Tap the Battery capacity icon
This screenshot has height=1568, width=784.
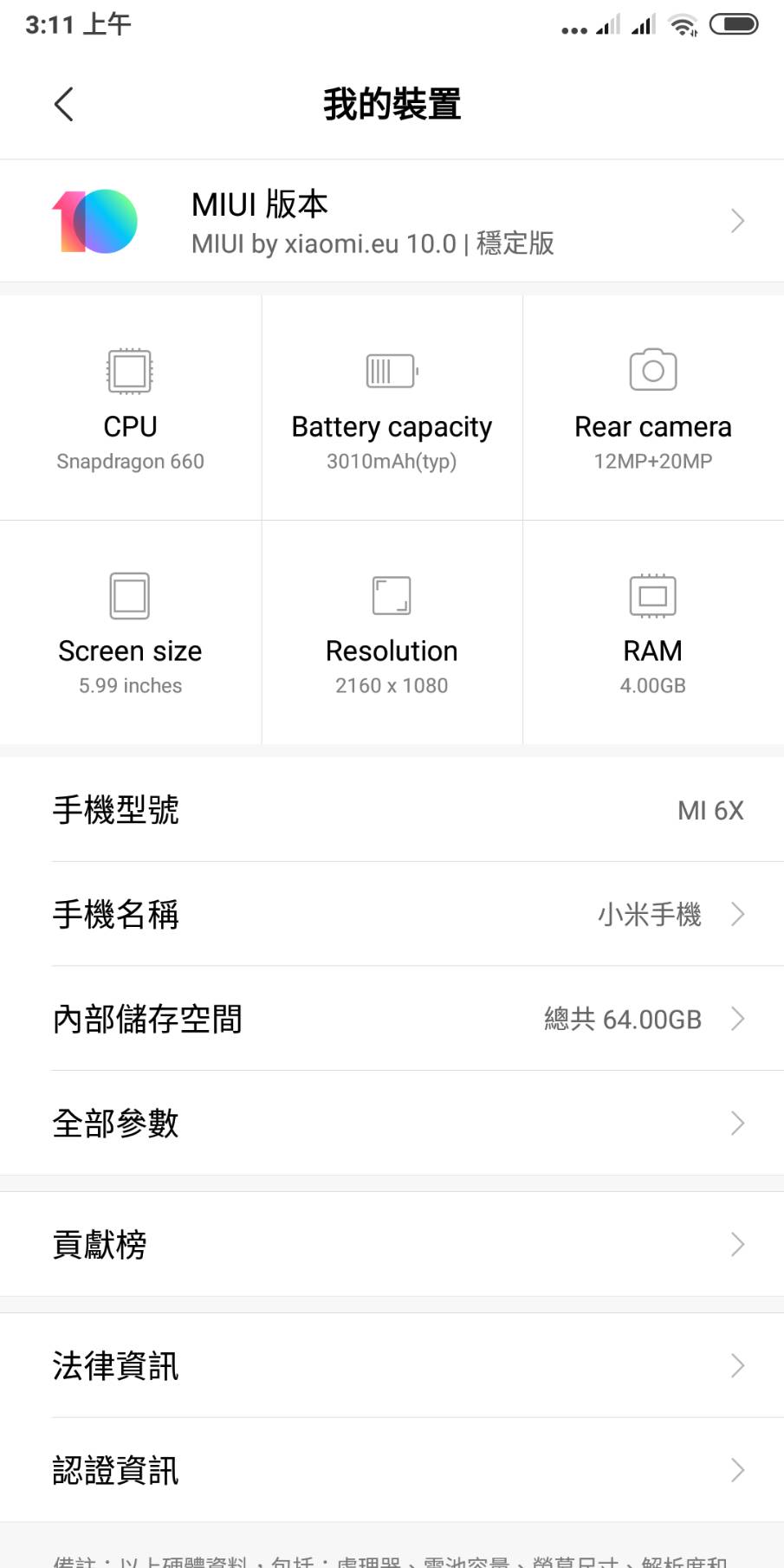[x=391, y=370]
